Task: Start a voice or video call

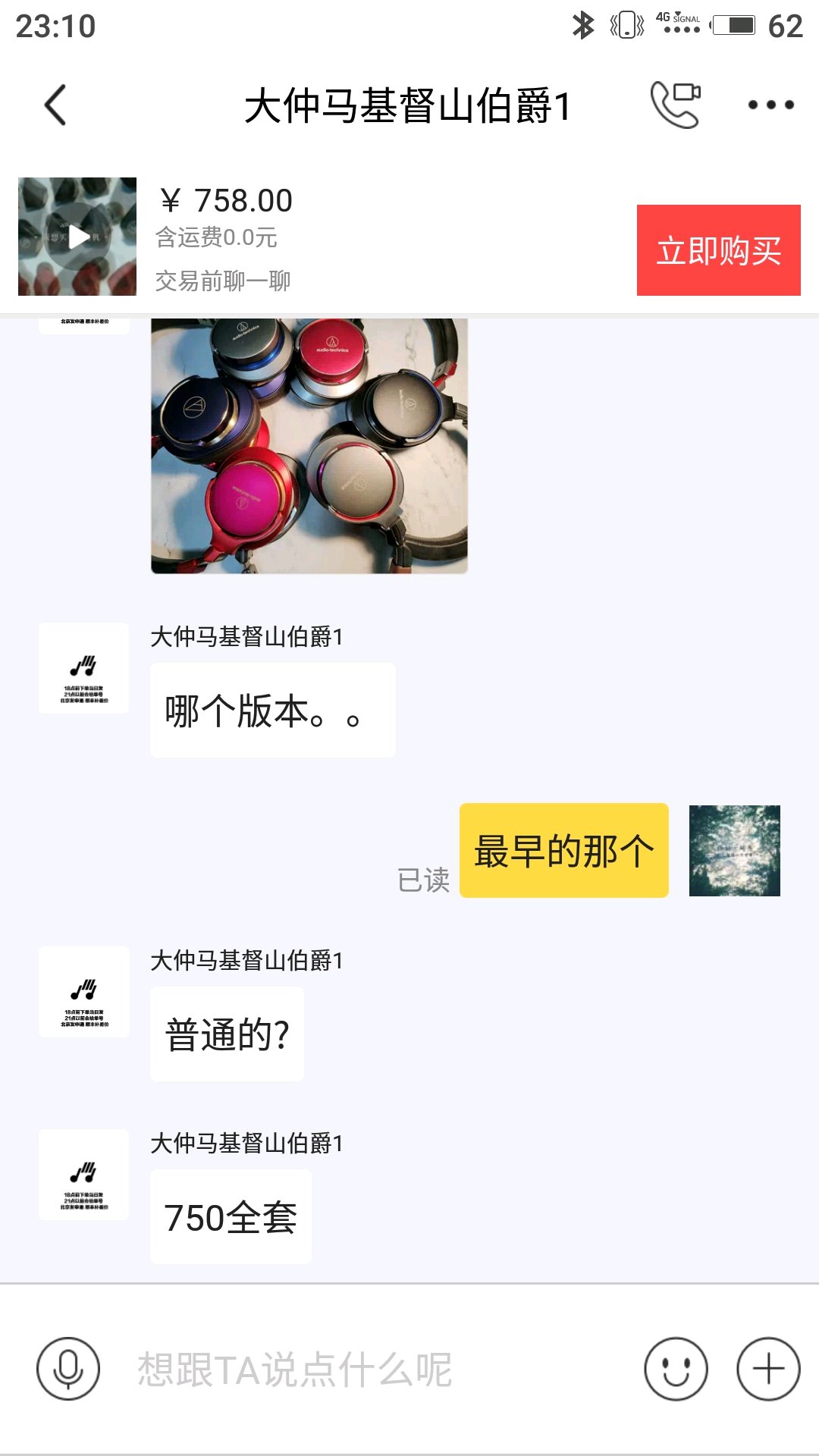Action: pos(675,105)
